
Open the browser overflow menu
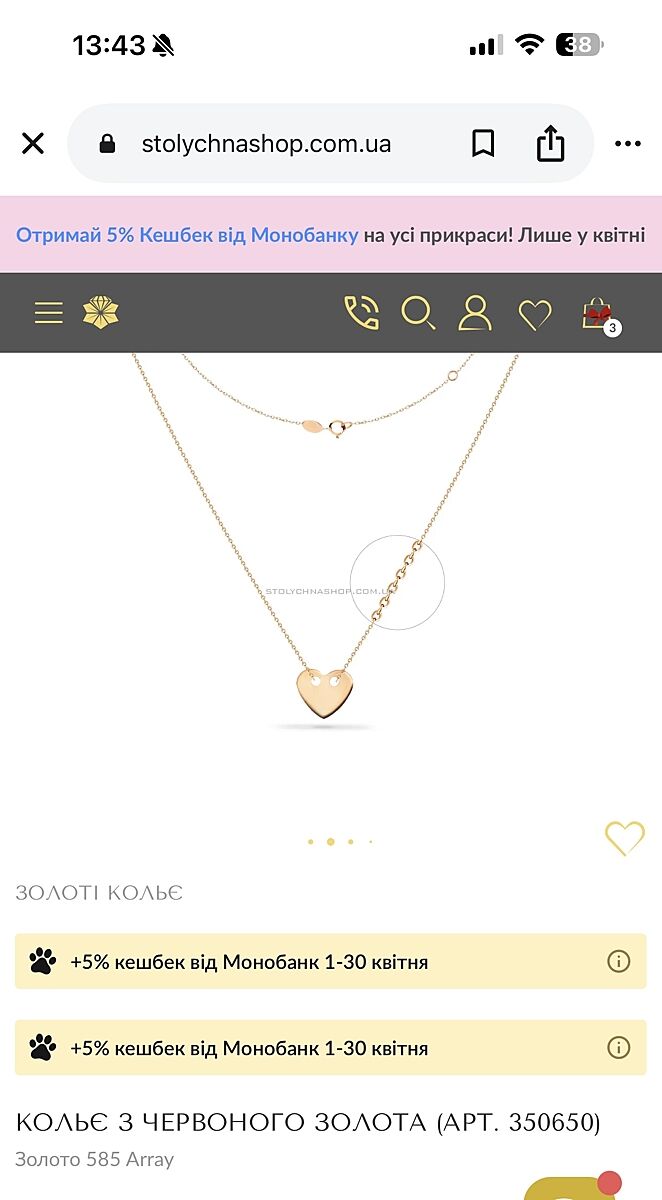(x=628, y=144)
